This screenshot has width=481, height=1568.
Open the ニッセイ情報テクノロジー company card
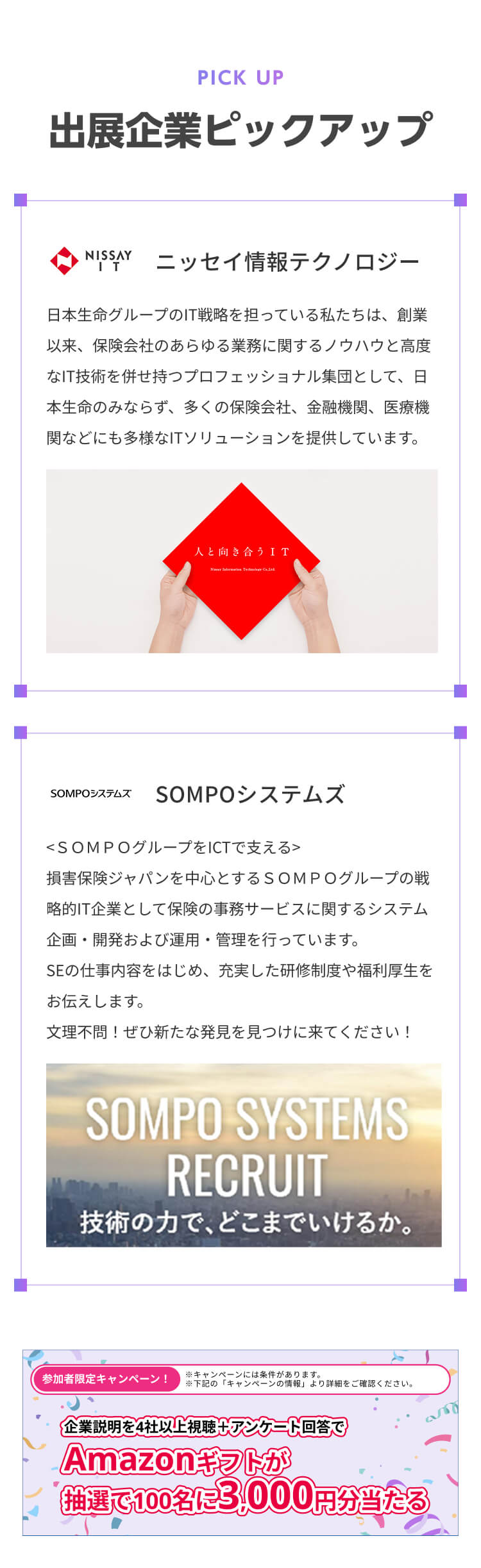pos(240,446)
